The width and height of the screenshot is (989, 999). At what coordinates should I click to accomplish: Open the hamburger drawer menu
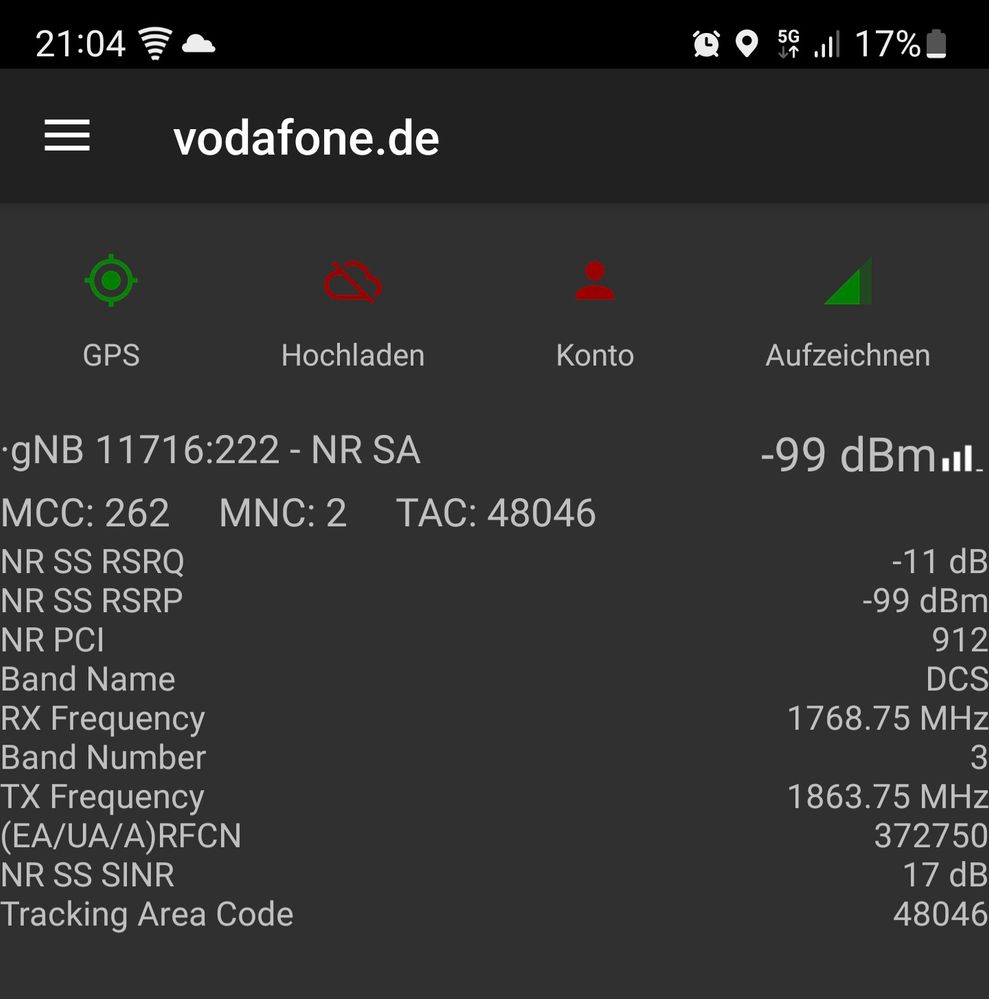67,136
